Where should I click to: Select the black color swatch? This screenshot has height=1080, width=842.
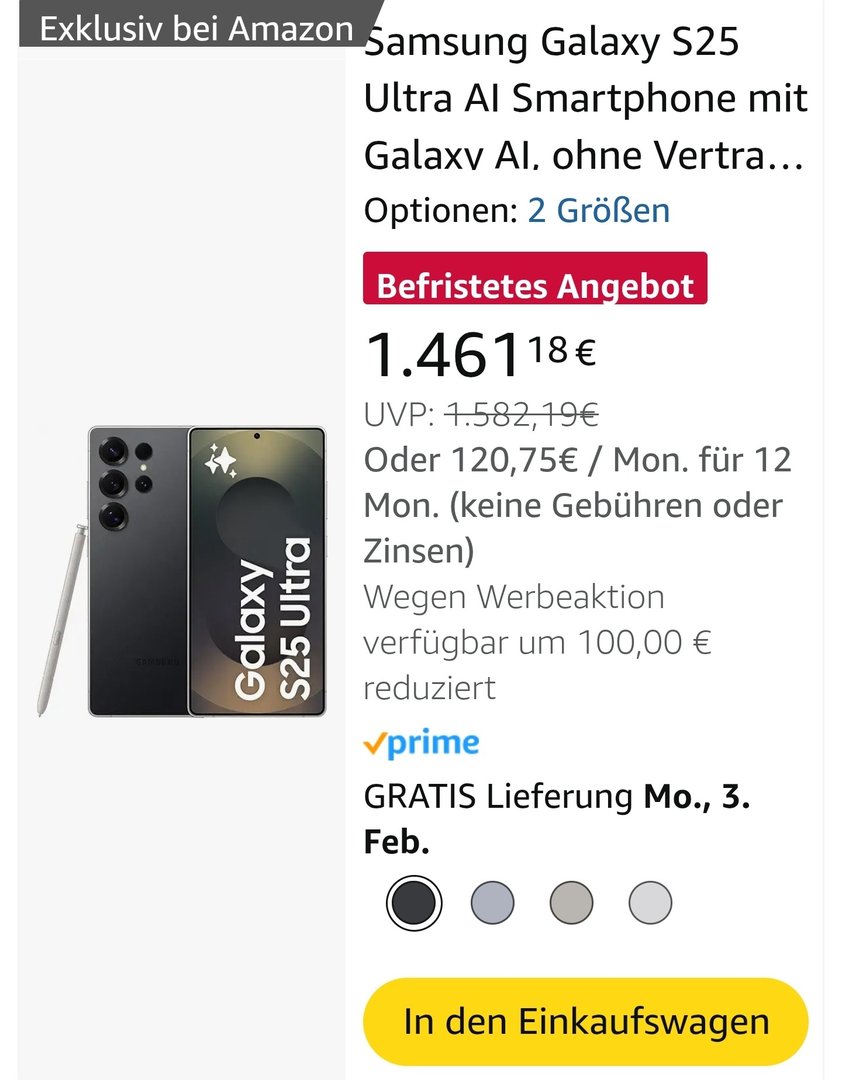click(x=413, y=904)
